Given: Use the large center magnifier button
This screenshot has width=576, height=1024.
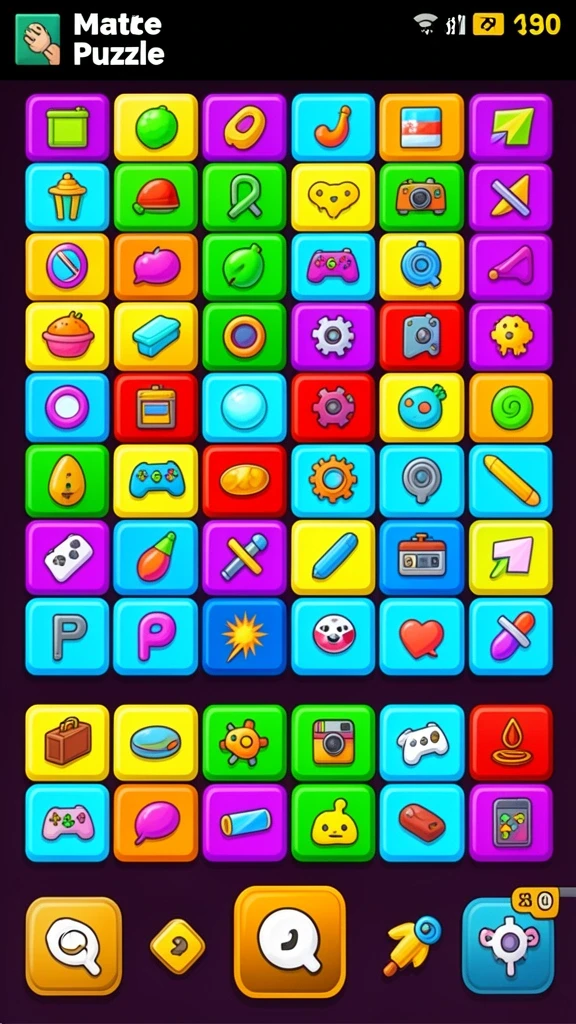Looking at the screenshot, I should pos(289,942).
